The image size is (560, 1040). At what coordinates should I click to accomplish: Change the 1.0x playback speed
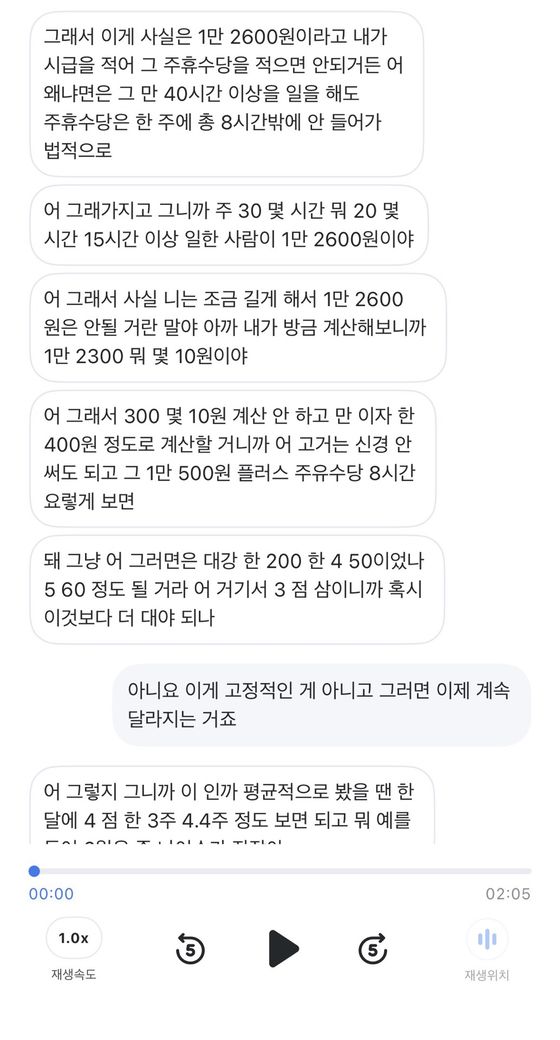(74, 938)
